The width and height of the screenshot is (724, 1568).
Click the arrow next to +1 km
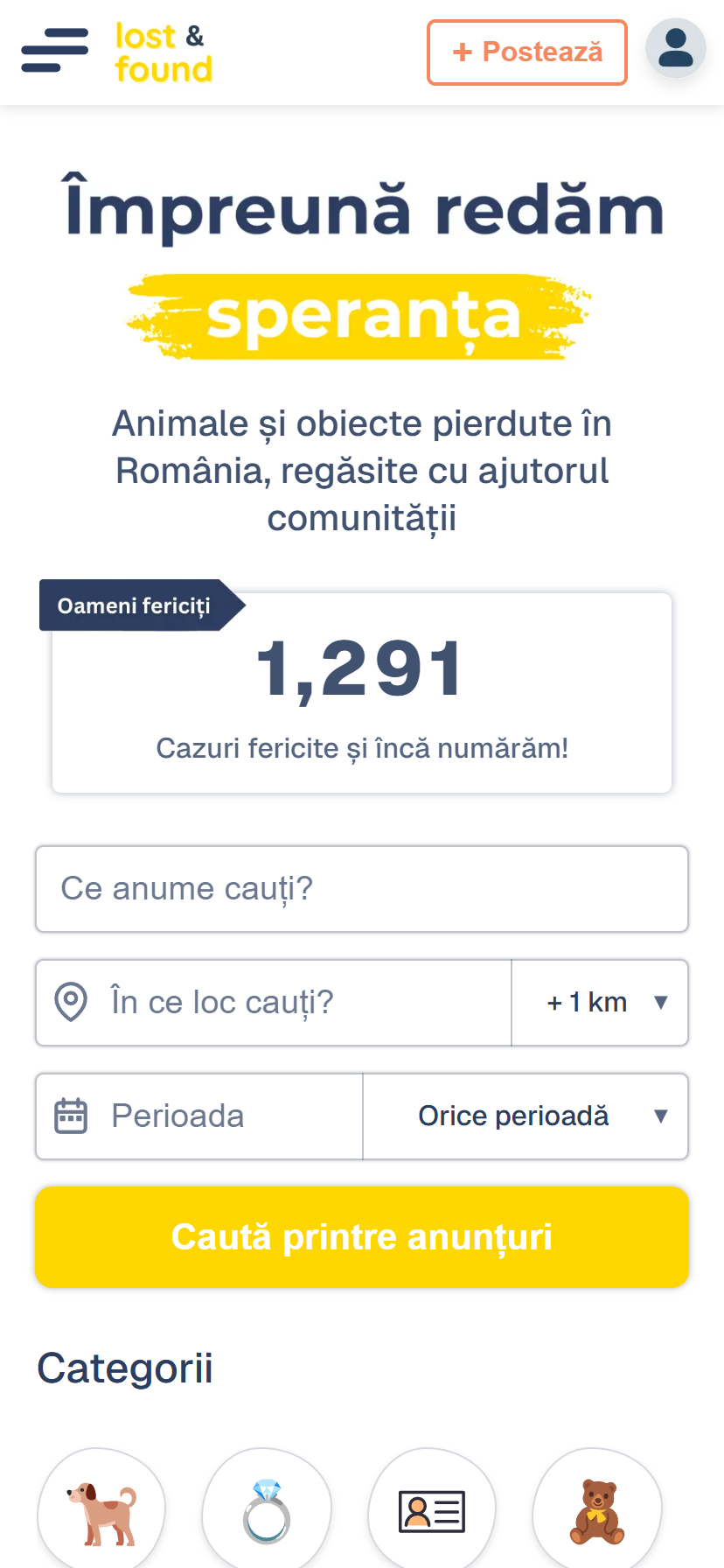point(660,1004)
